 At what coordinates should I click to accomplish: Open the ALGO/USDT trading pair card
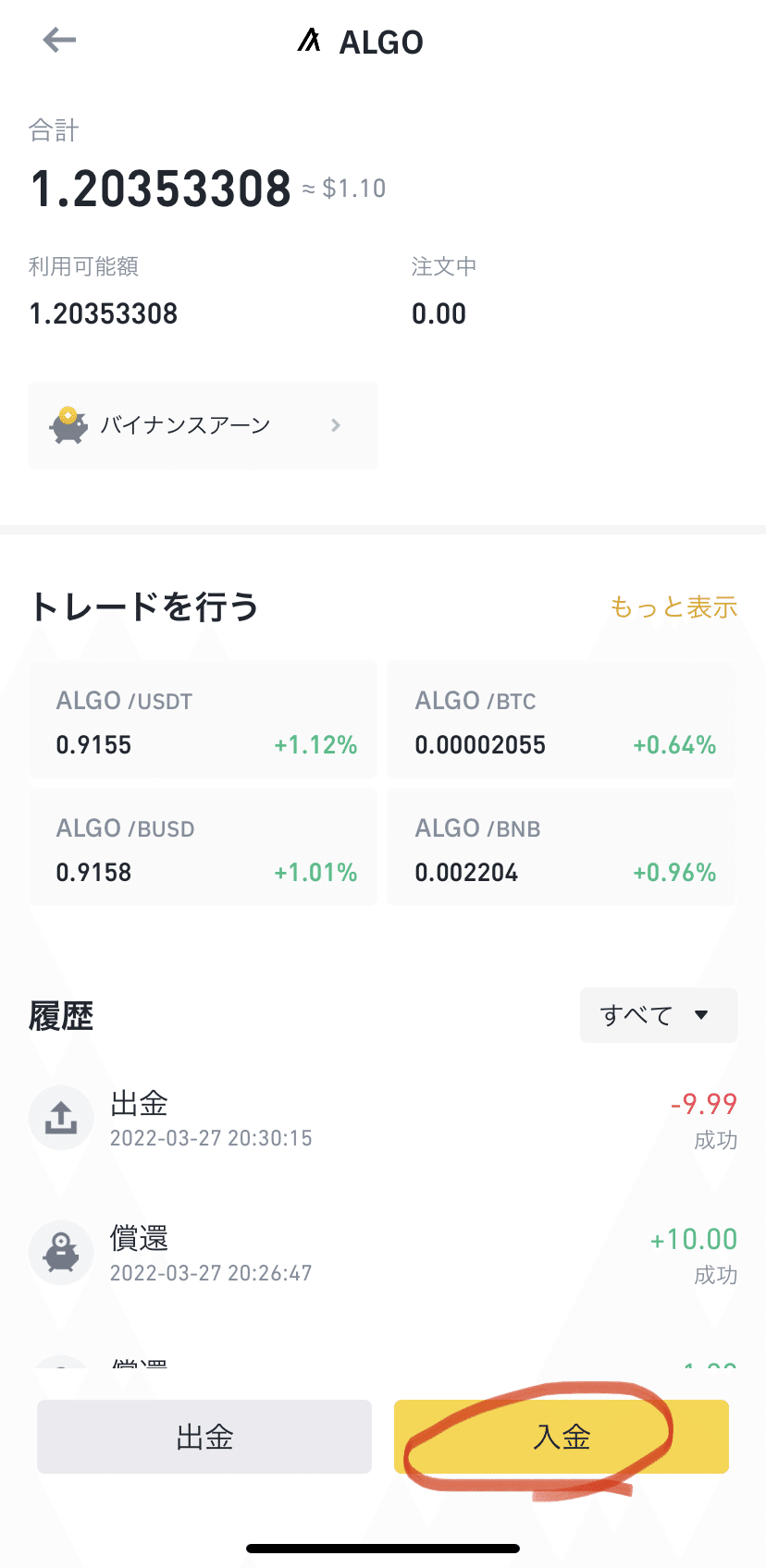[203, 719]
